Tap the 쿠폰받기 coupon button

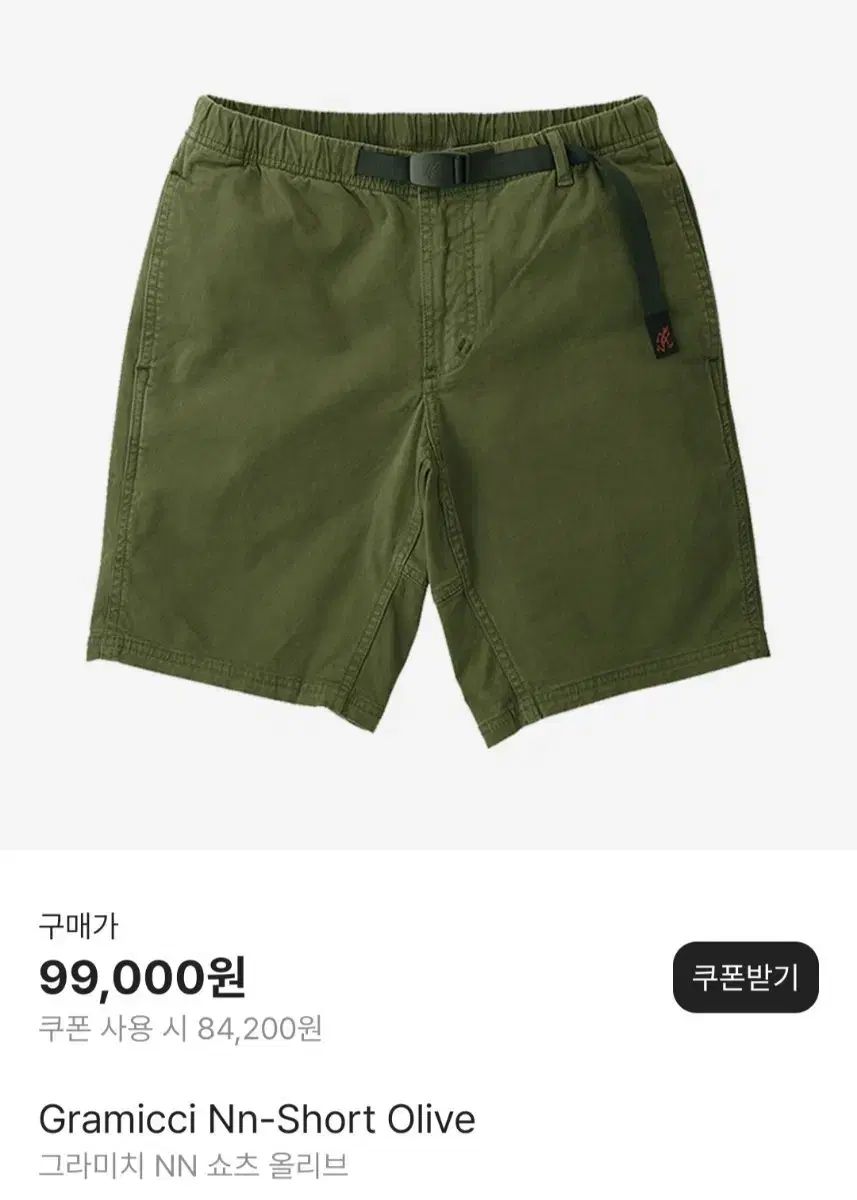coord(745,977)
